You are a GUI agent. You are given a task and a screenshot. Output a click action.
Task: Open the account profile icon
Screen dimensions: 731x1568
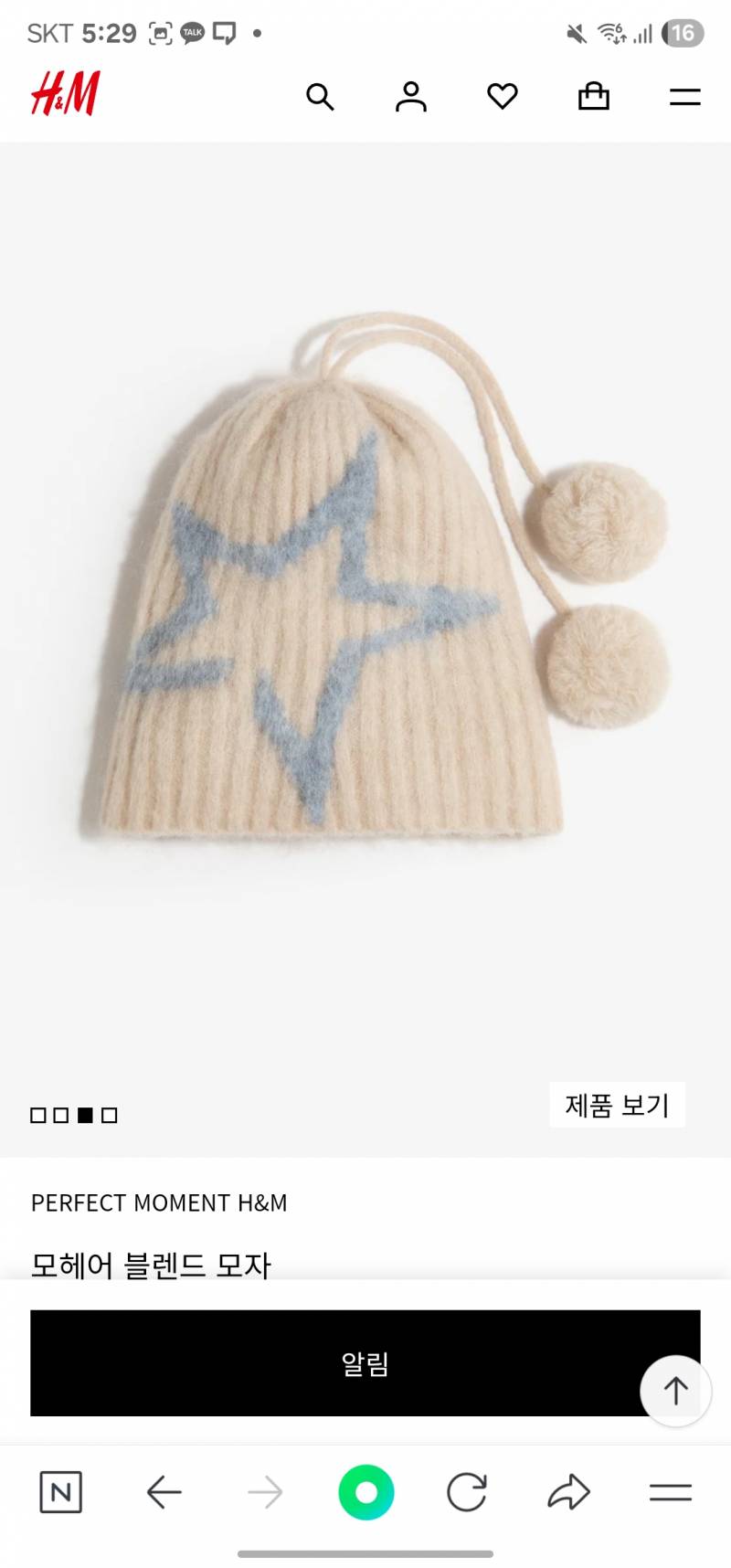pyautogui.click(x=410, y=97)
